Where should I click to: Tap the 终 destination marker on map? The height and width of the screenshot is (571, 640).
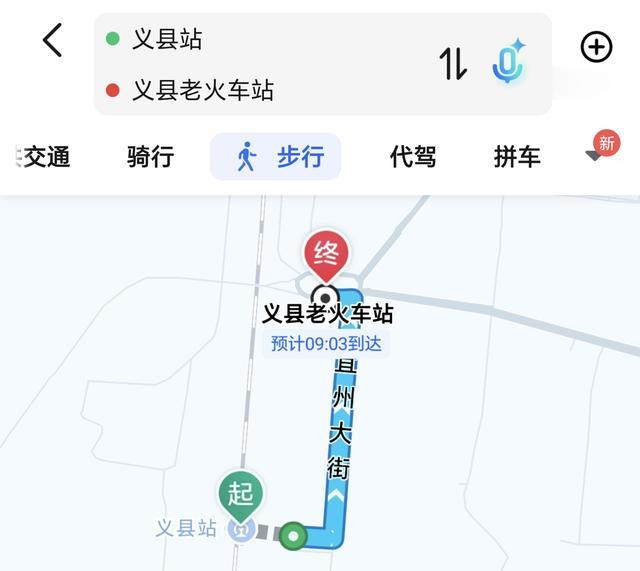(x=327, y=252)
